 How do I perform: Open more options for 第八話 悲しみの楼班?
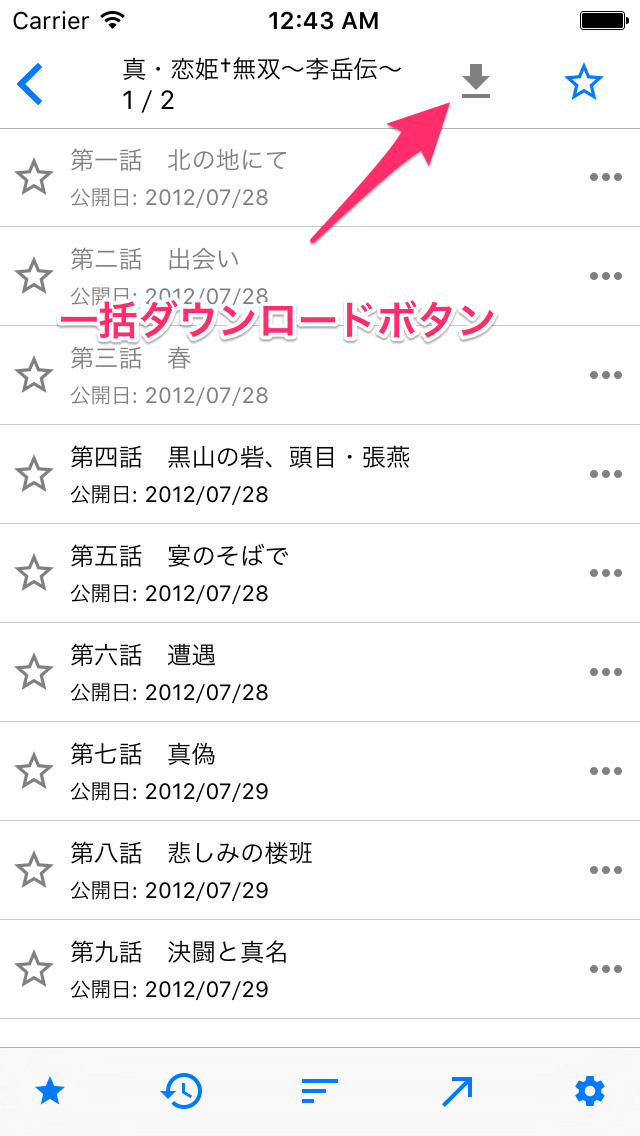606,869
